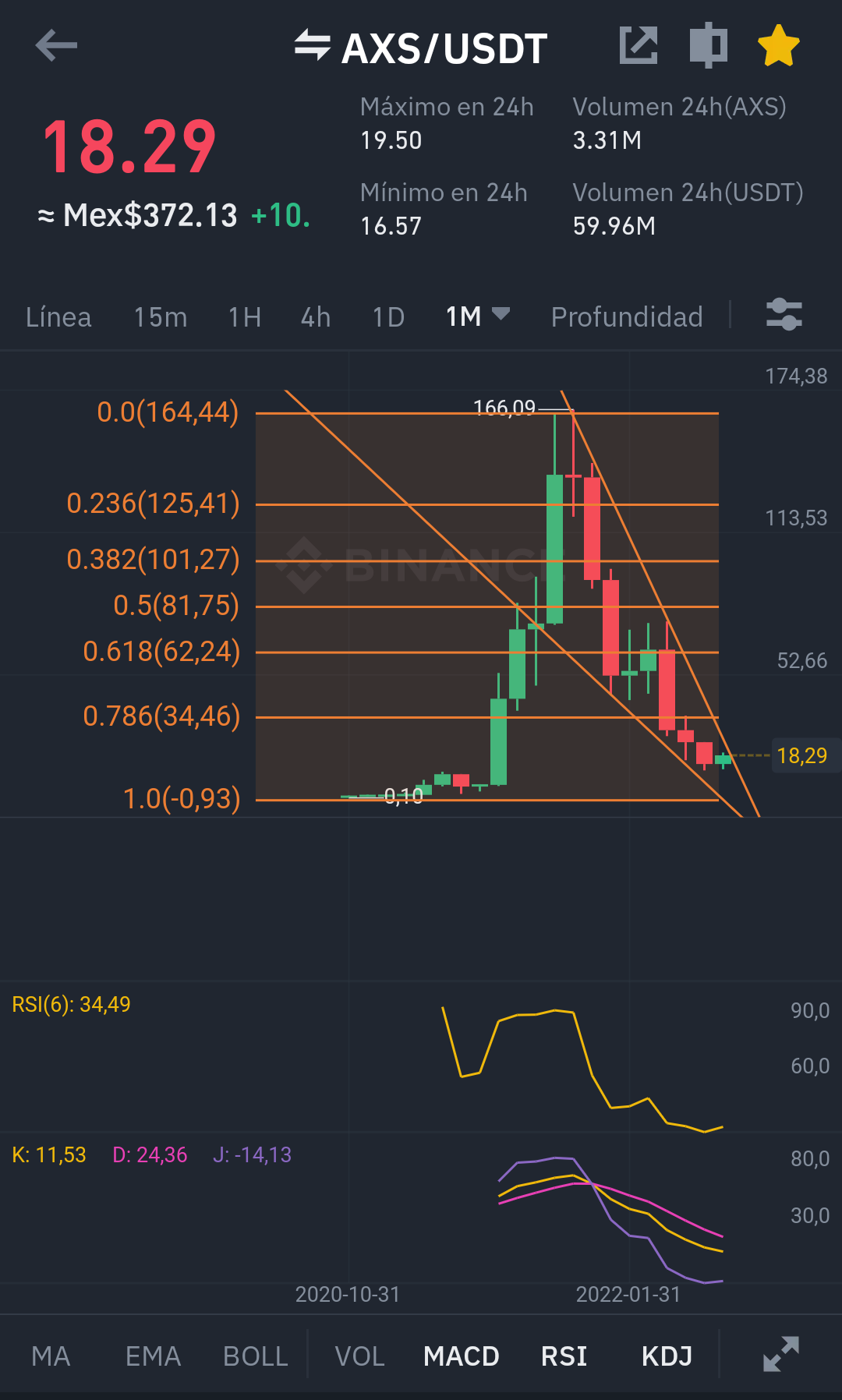The width and height of the screenshot is (842, 1400).
Task: Open chart settings sliders icon
Action: point(784,315)
